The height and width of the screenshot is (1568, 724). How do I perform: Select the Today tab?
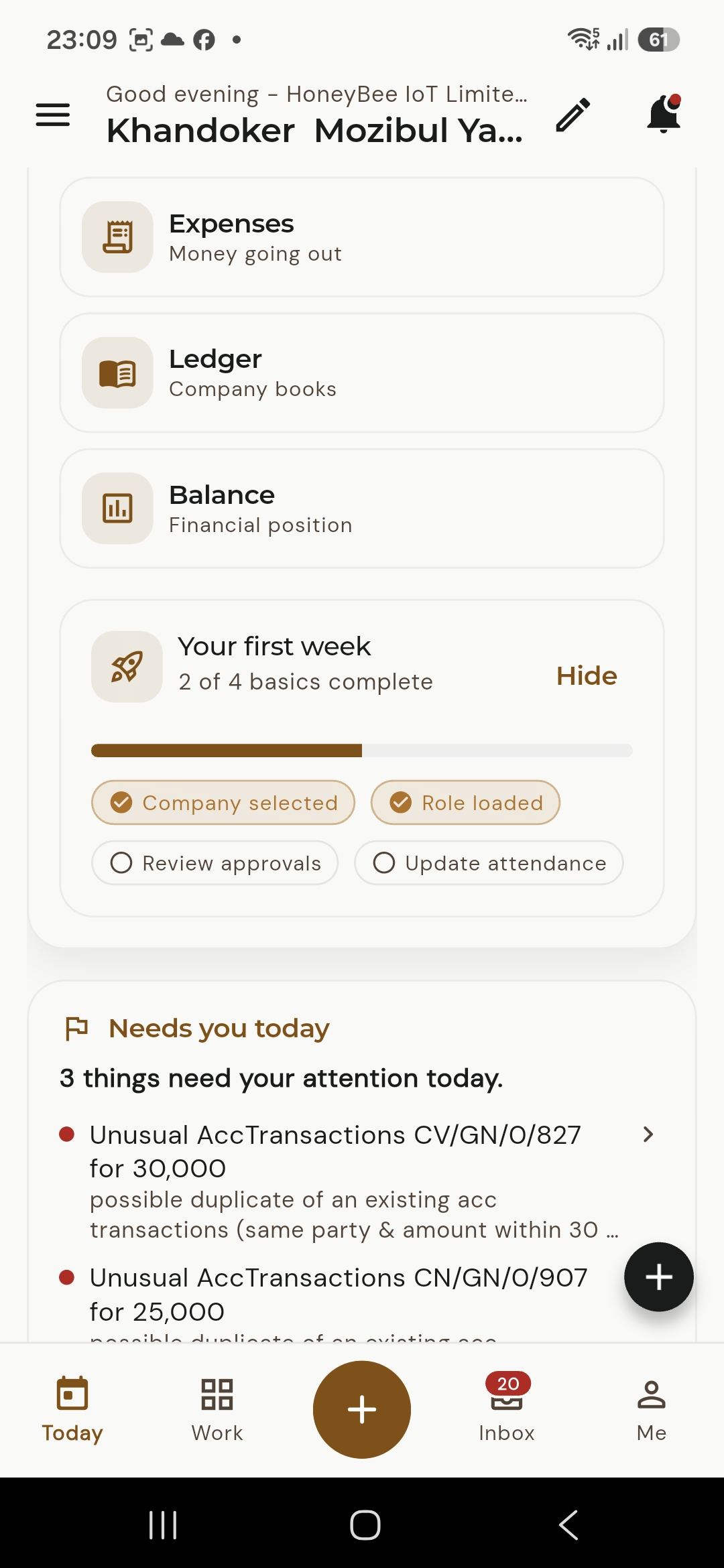pos(72,1410)
